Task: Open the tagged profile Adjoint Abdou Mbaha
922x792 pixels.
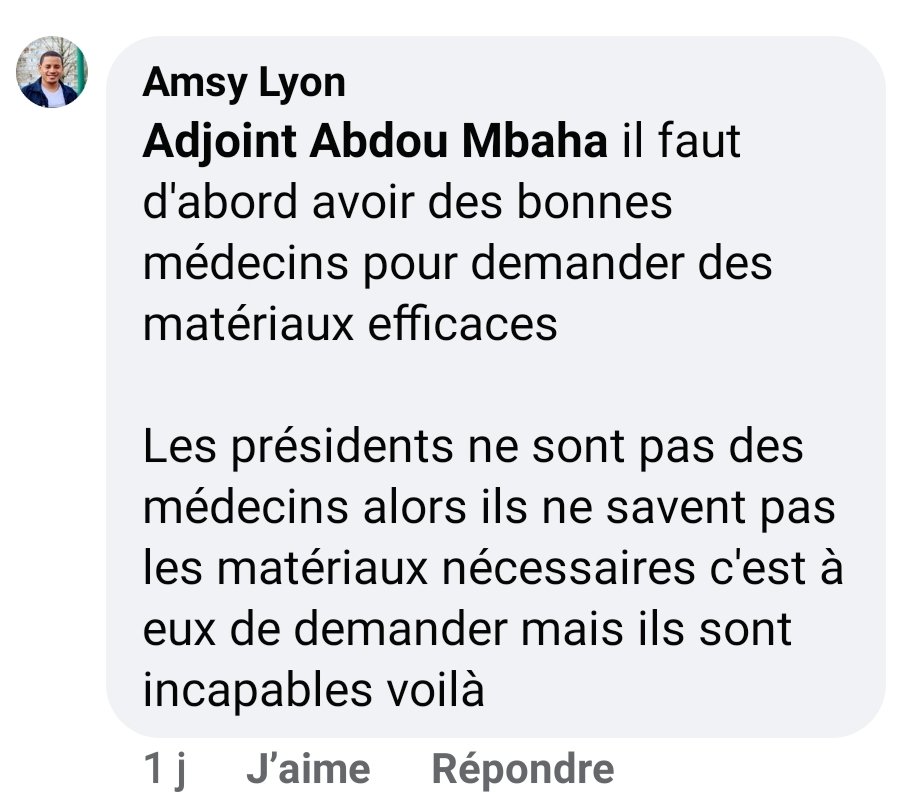Action: 375,143
